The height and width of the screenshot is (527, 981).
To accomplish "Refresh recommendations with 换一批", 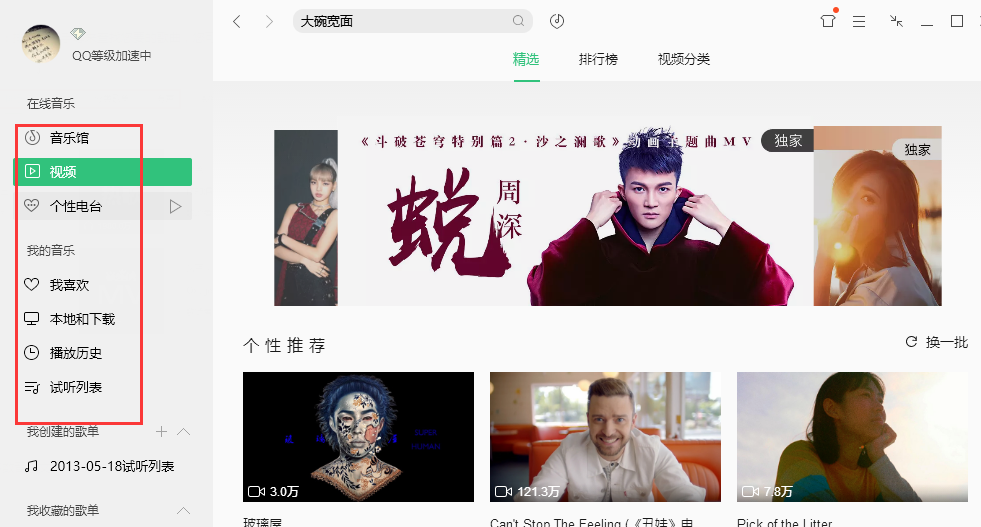I will pos(936,342).
